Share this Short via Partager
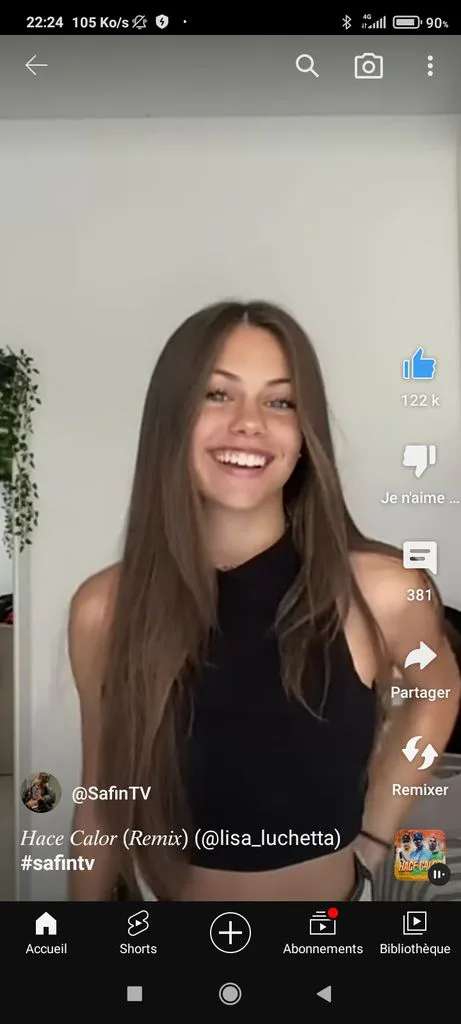Viewport: 461px width, 1024px height. click(x=420, y=656)
